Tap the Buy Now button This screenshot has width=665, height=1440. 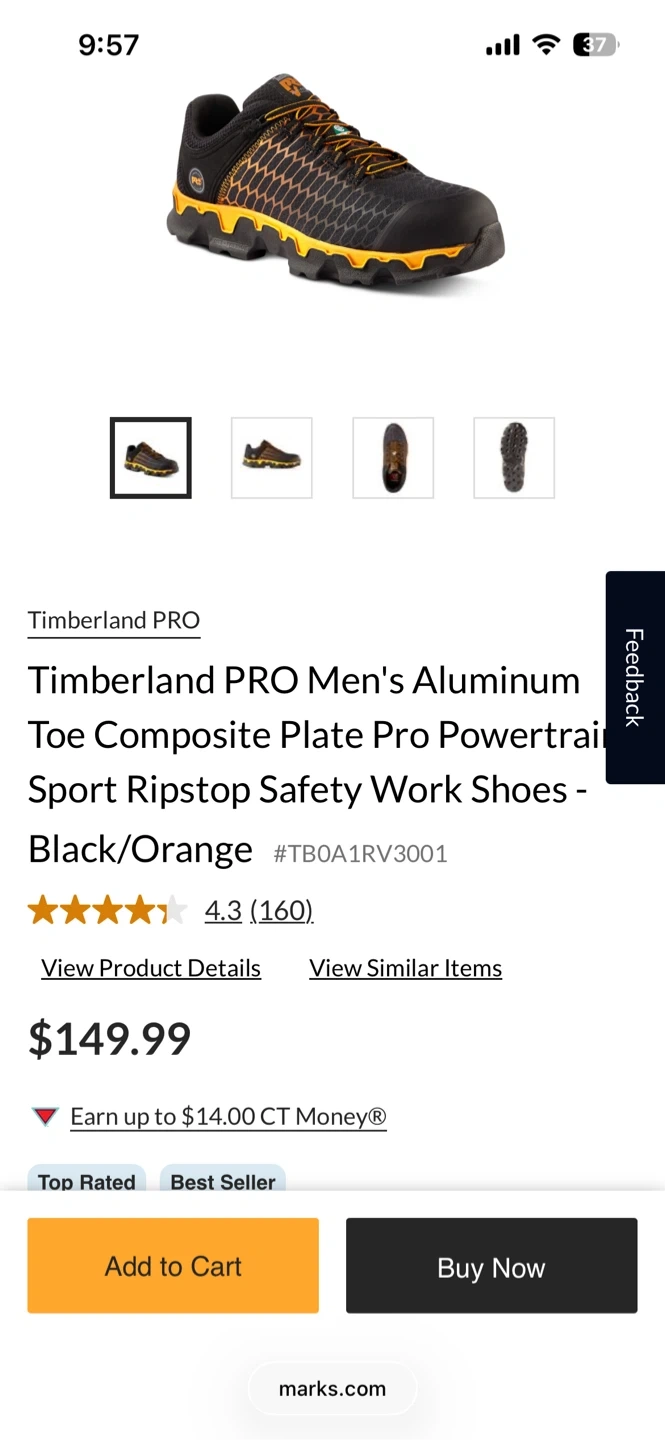point(491,1265)
